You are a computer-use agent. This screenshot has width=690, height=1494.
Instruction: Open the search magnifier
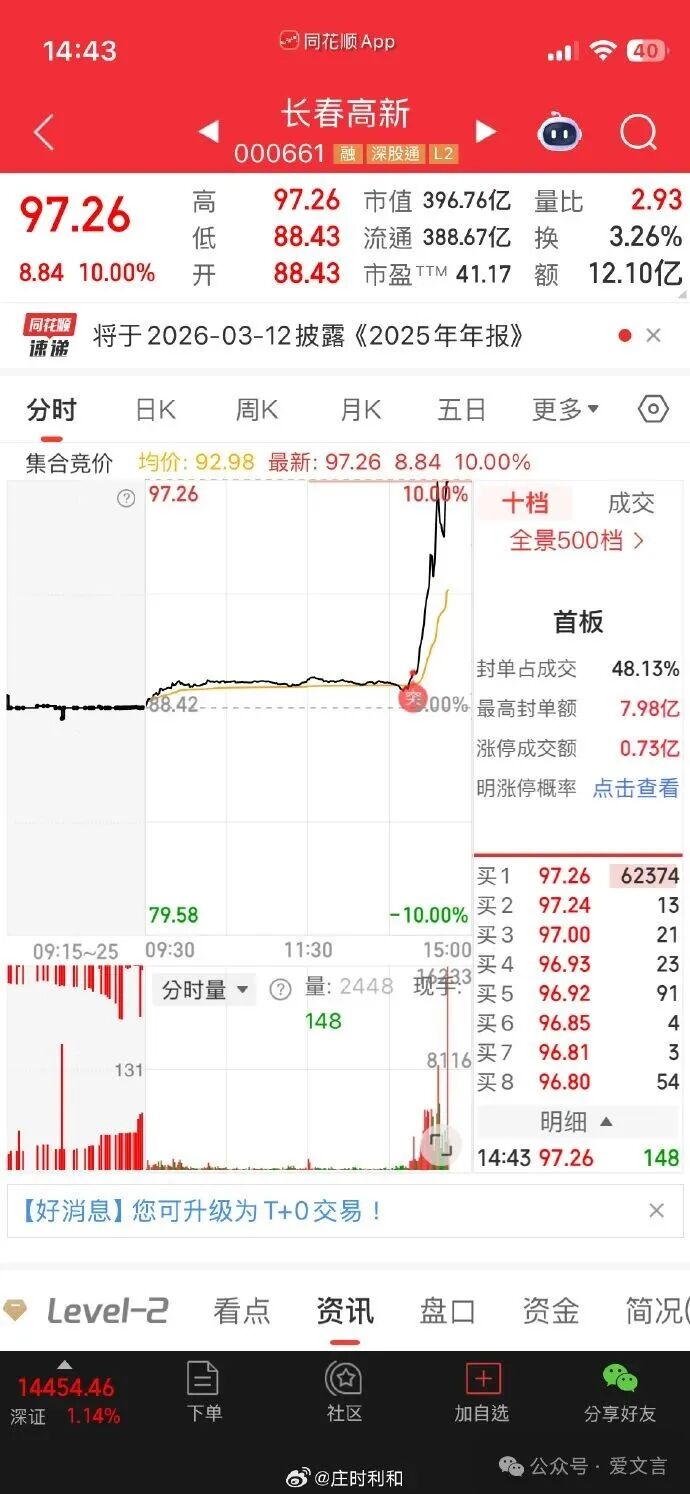(x=637, y=132)
